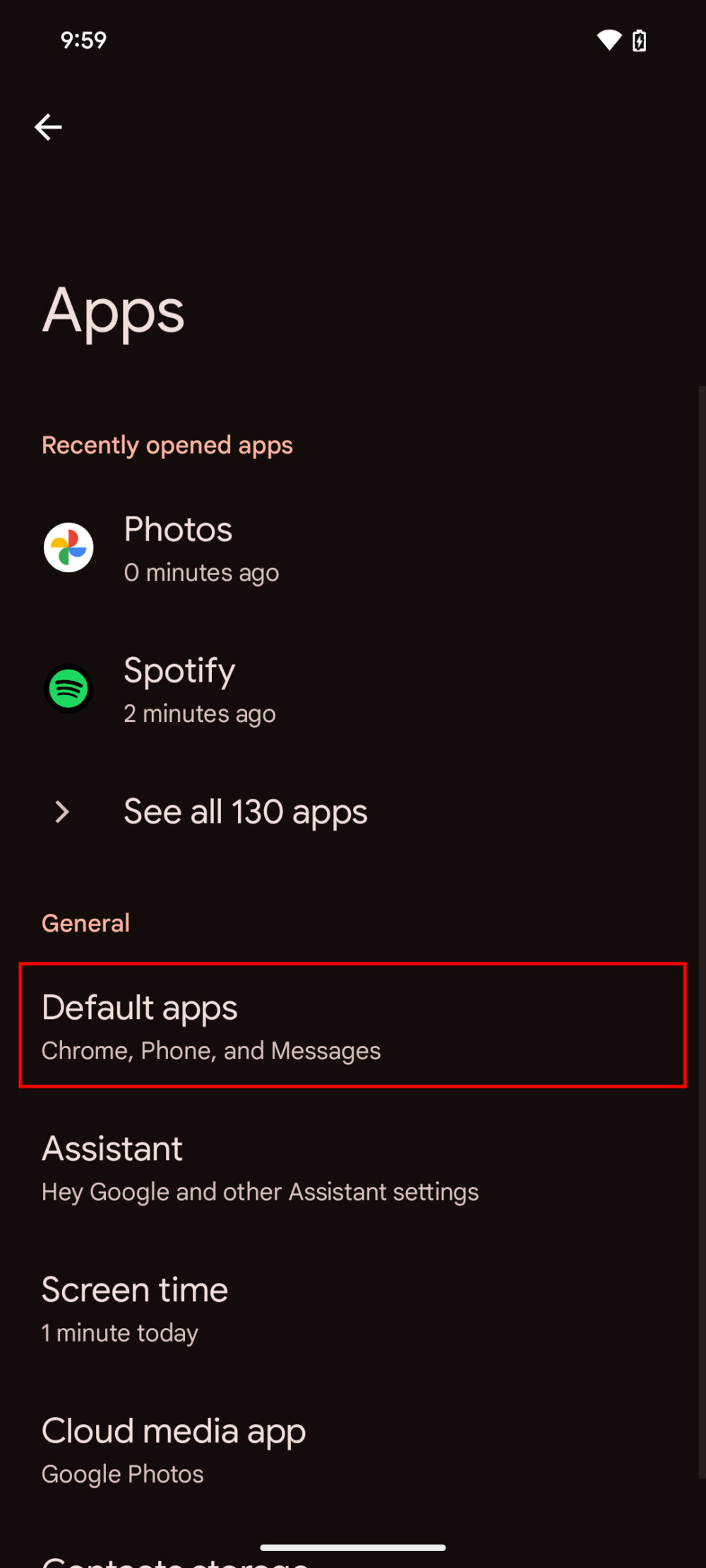Tap the chevron next to See all apps
Viewport: 706px width, 1568px height.
(x=62, y=812)
